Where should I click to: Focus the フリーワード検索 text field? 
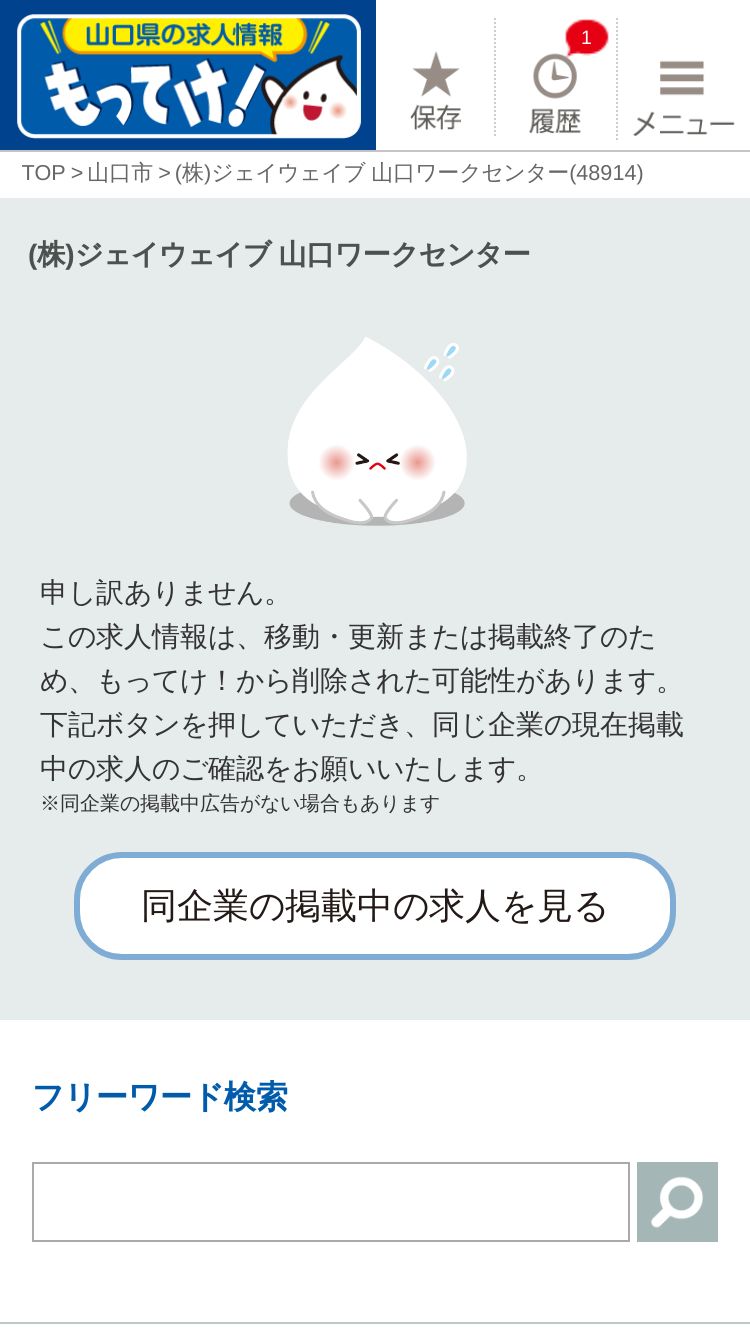click(x=331, y=1202)
